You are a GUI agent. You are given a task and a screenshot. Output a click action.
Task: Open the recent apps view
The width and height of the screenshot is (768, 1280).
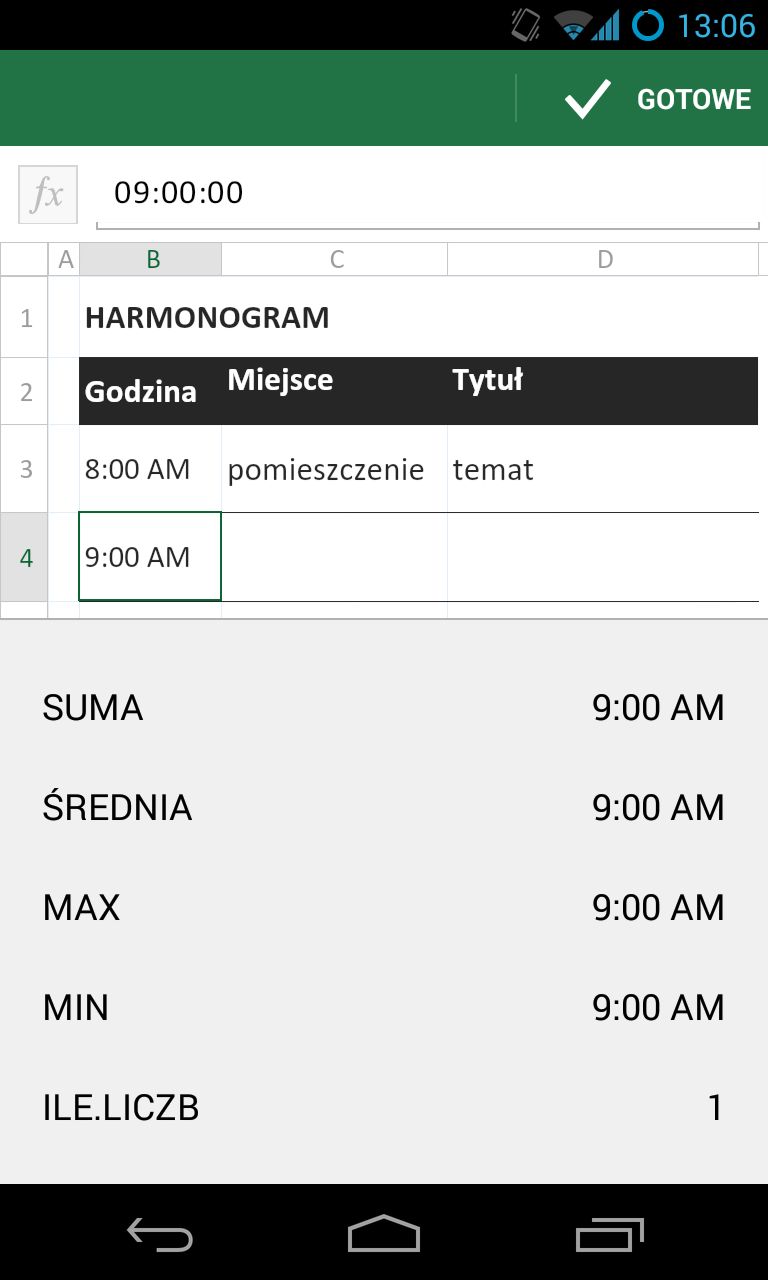[x=610, y=1233]
